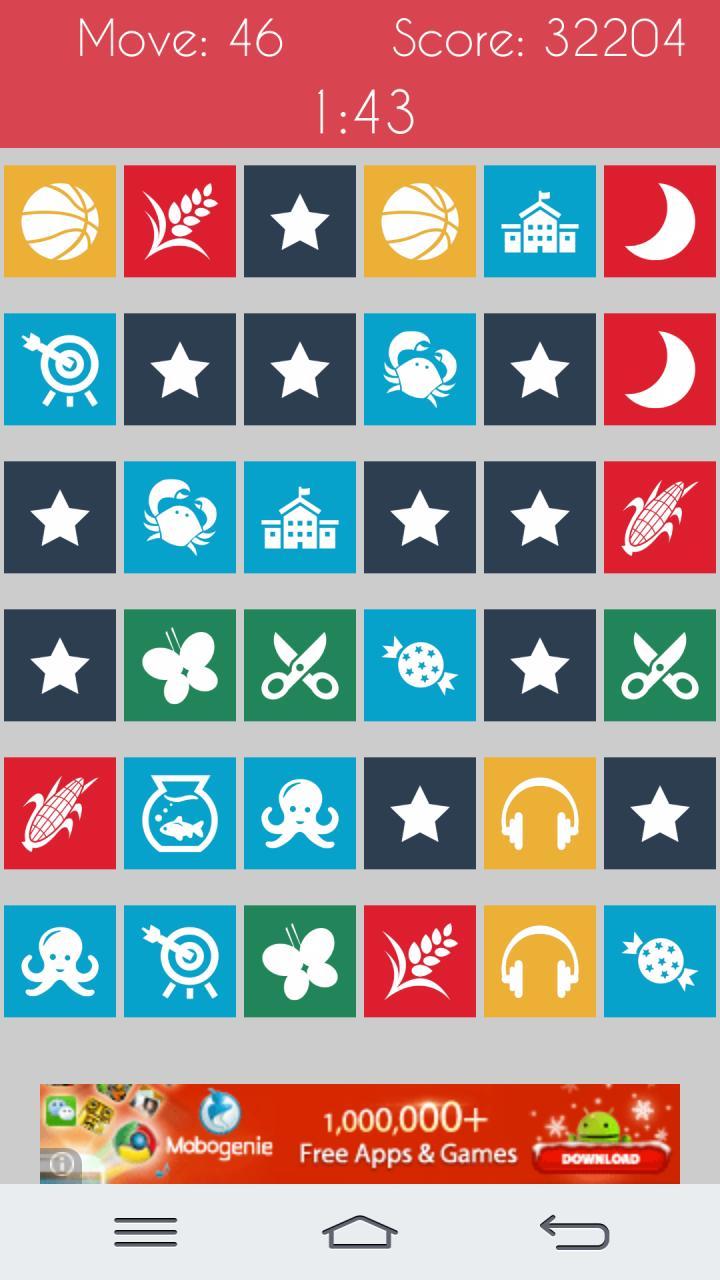Select the headphones tile between two star tiles

click(x=540, y=813)
